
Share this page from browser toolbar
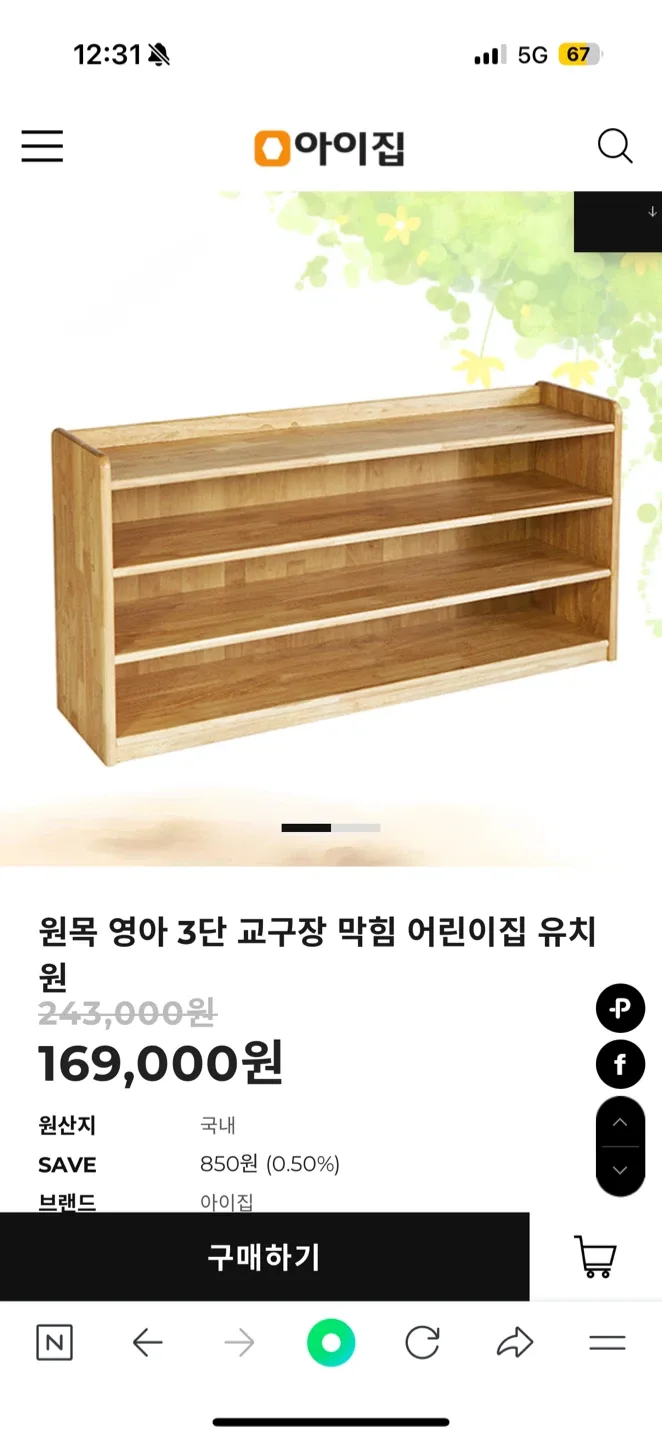pyautogui.click(x=514, y=1343)
